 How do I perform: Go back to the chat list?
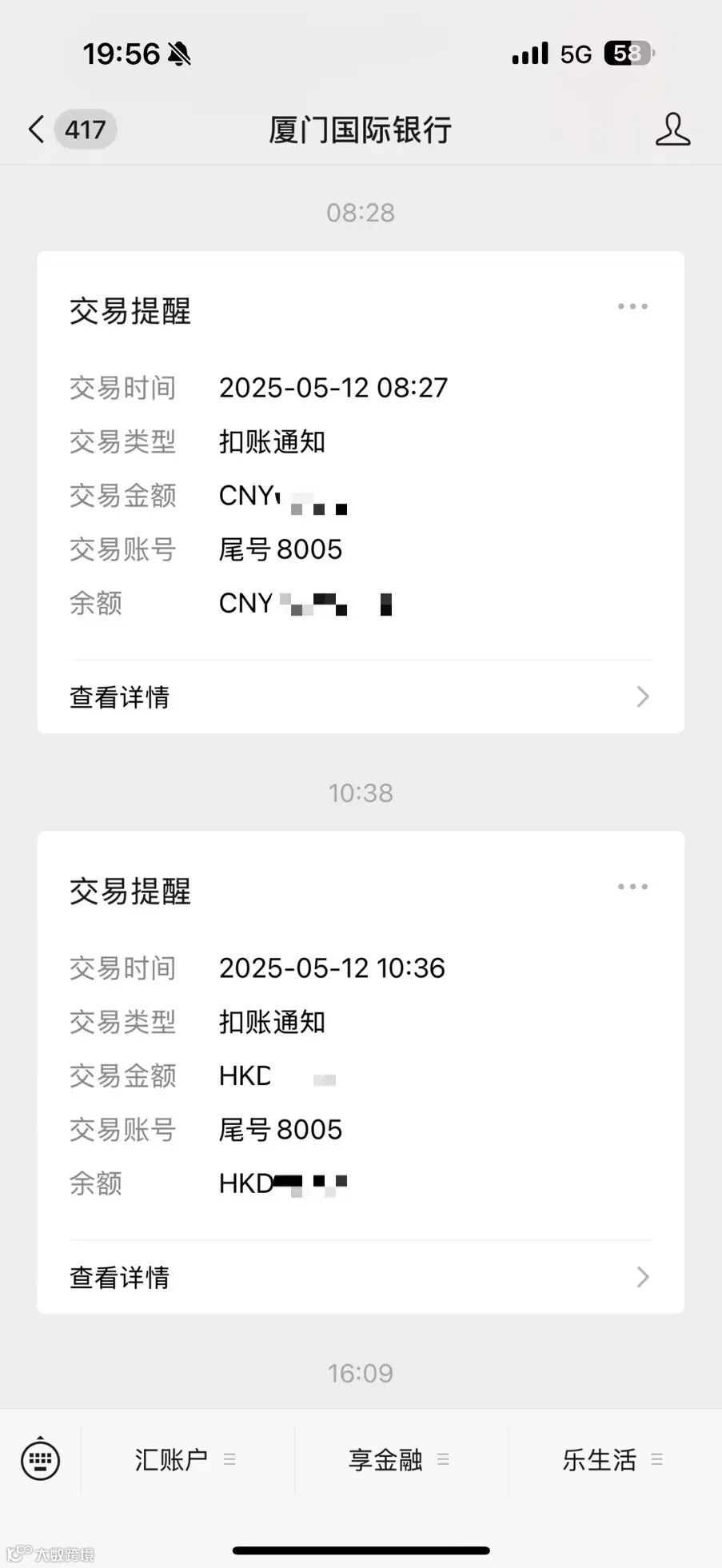coord(38,130)
